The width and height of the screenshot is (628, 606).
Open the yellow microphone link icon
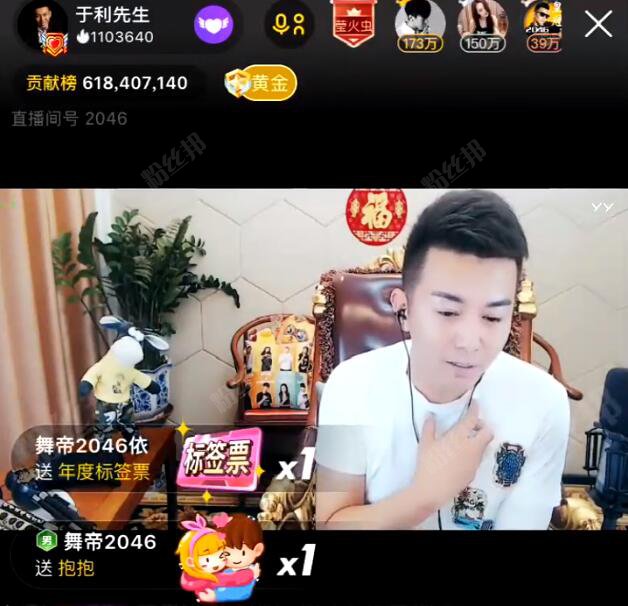[x=289, y=24]
